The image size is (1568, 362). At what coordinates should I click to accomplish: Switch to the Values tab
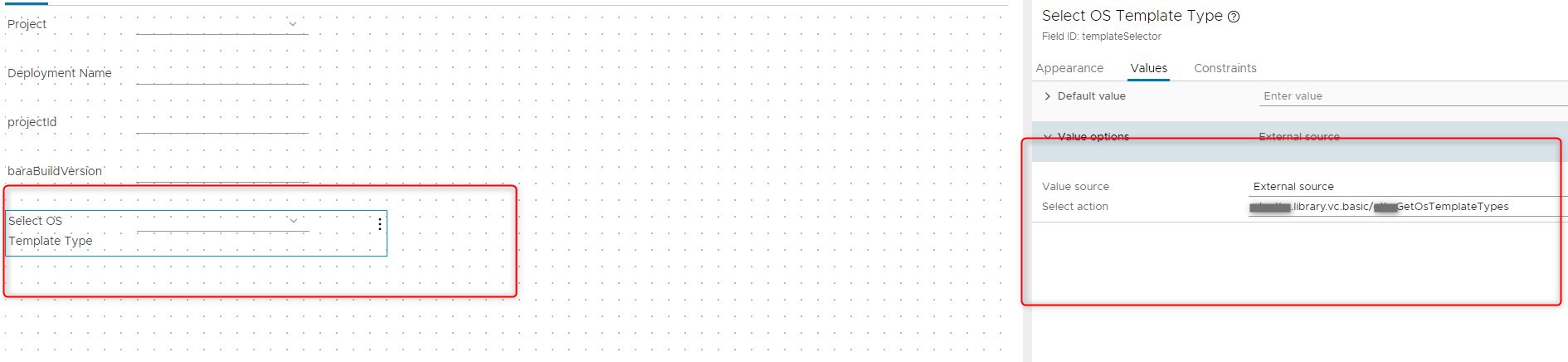tap(1148, 68)
